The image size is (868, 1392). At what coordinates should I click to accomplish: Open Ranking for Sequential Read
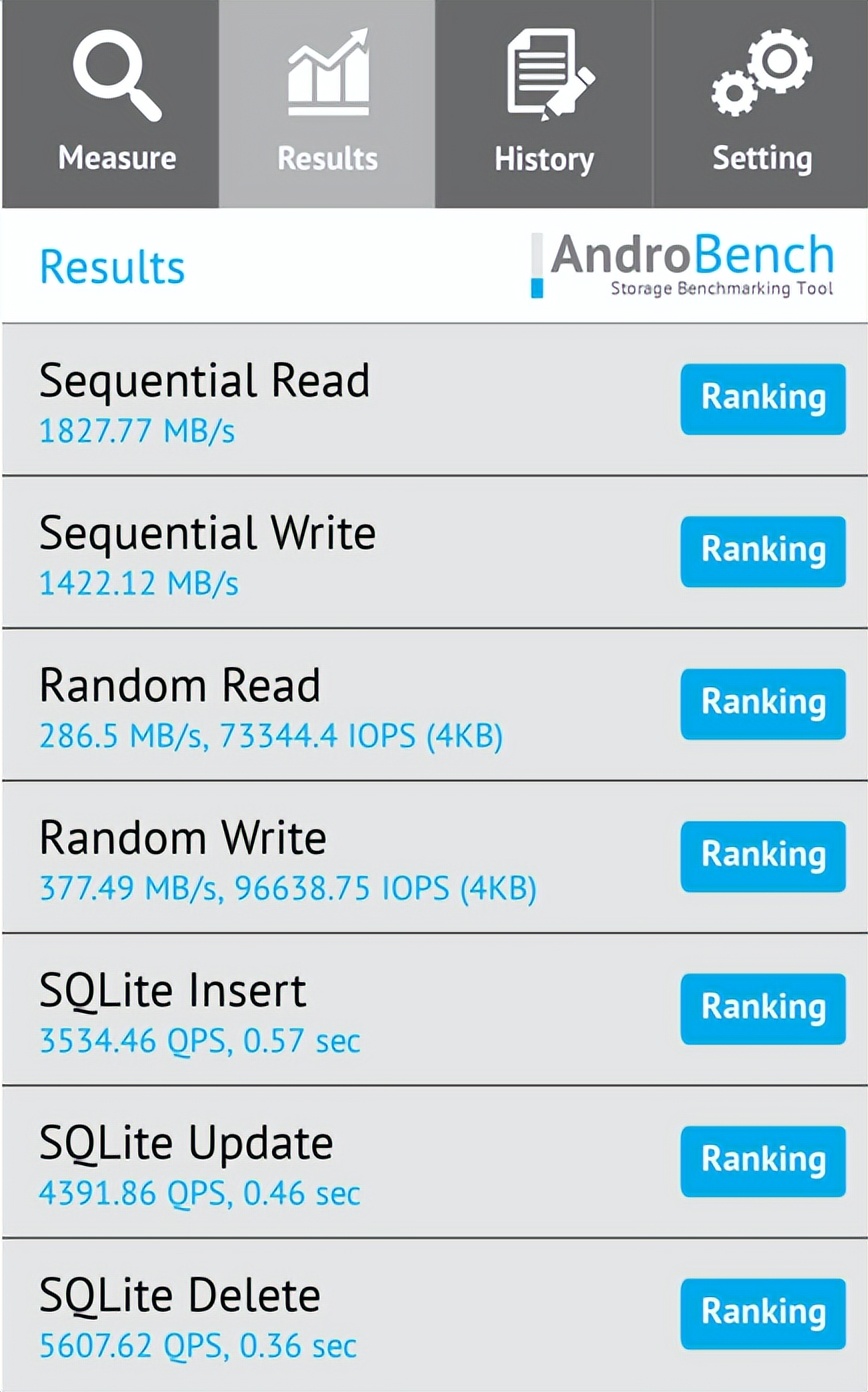(763, 399)
